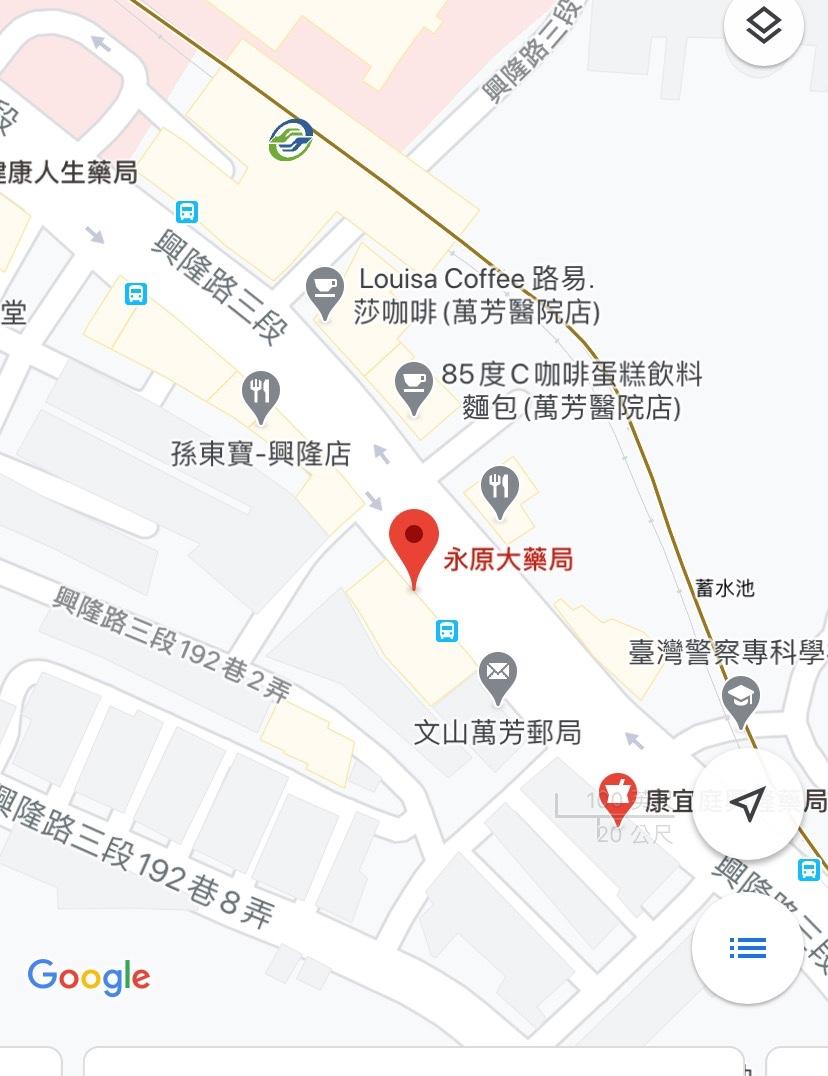Open the map layers selector
The width and height of the screenshot is (828, 1076).
coord(764,27)
